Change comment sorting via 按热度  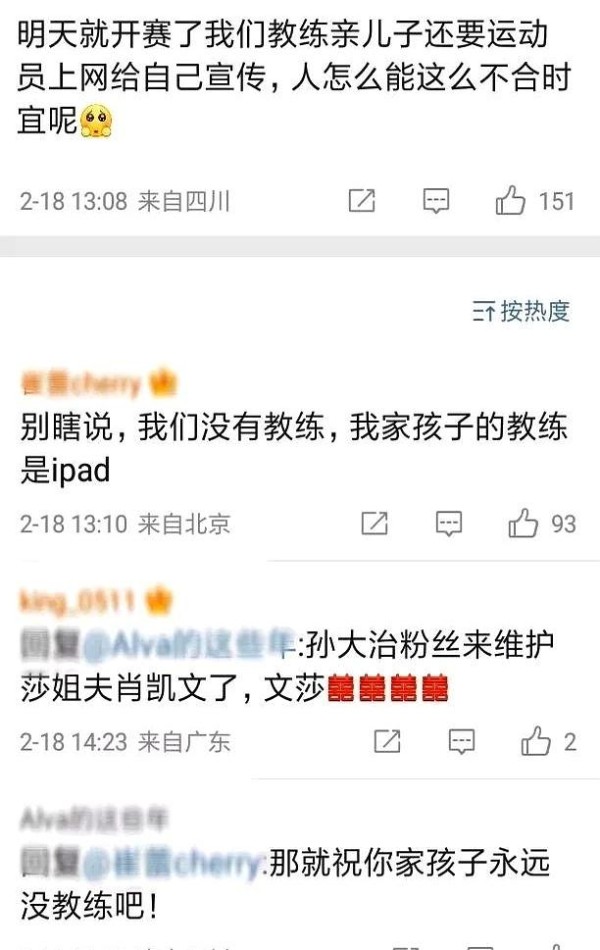click(522, 312)
